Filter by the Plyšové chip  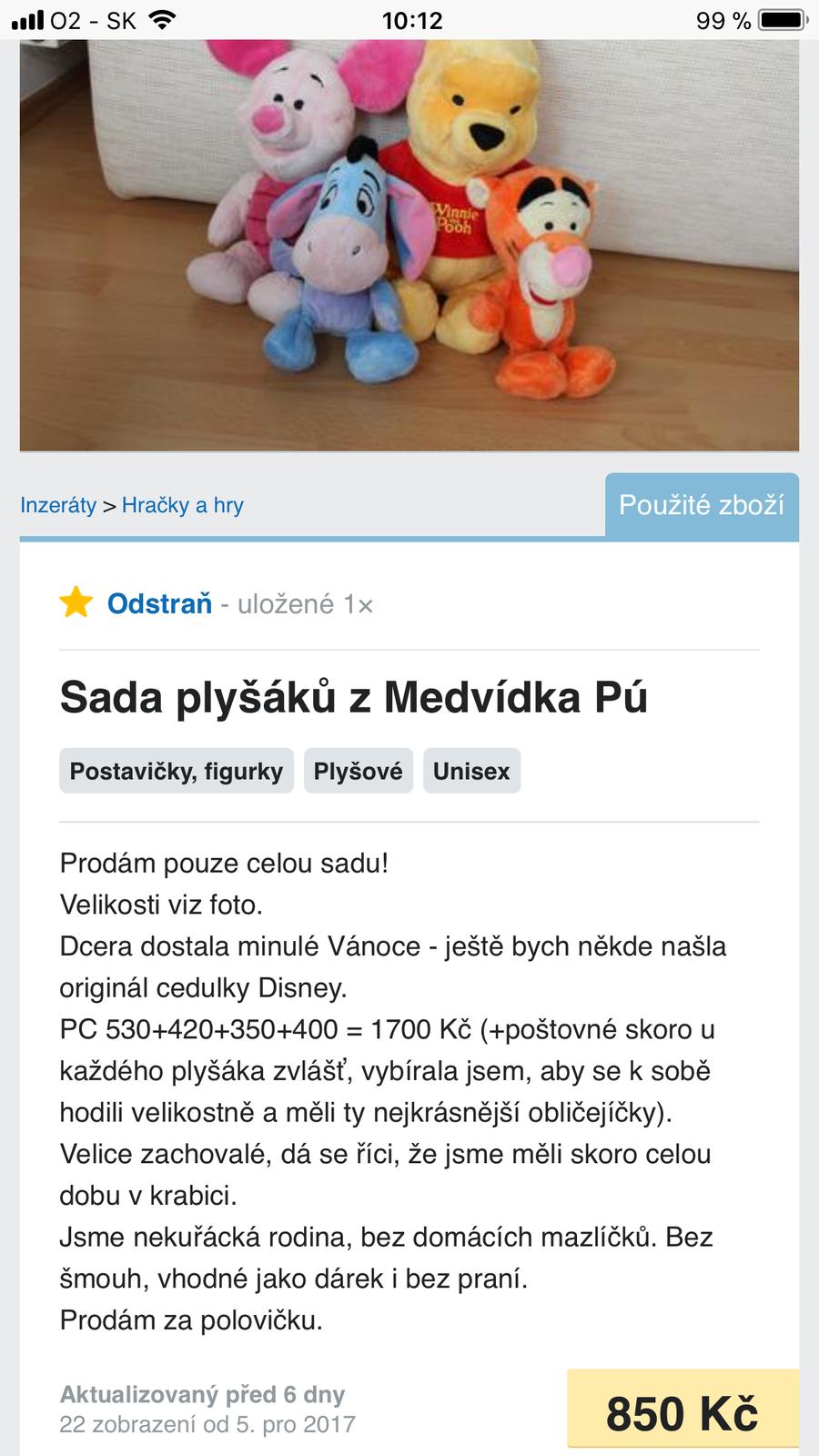point(358,772)
